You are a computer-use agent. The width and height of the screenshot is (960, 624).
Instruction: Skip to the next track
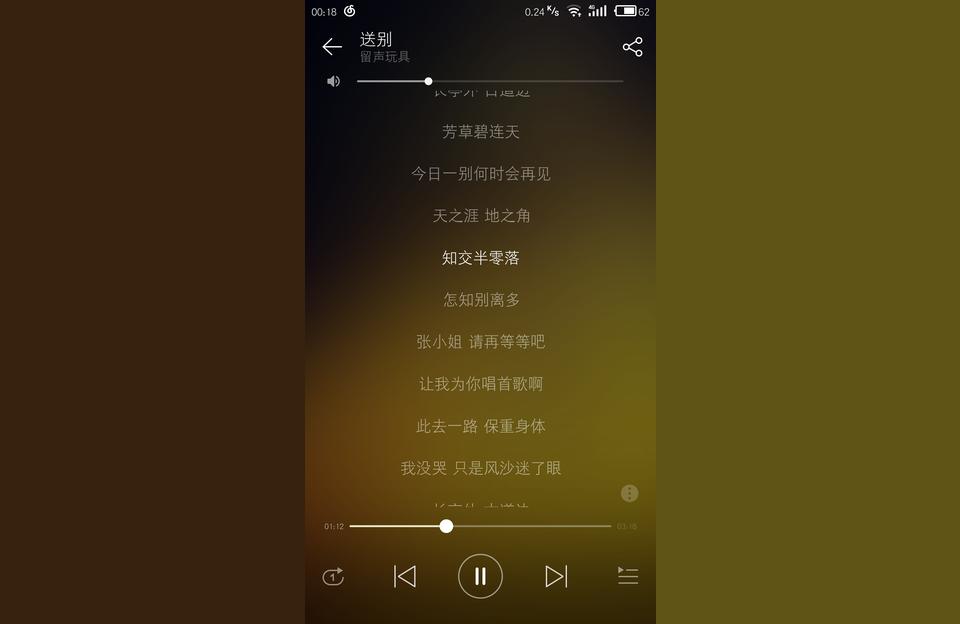556,576
